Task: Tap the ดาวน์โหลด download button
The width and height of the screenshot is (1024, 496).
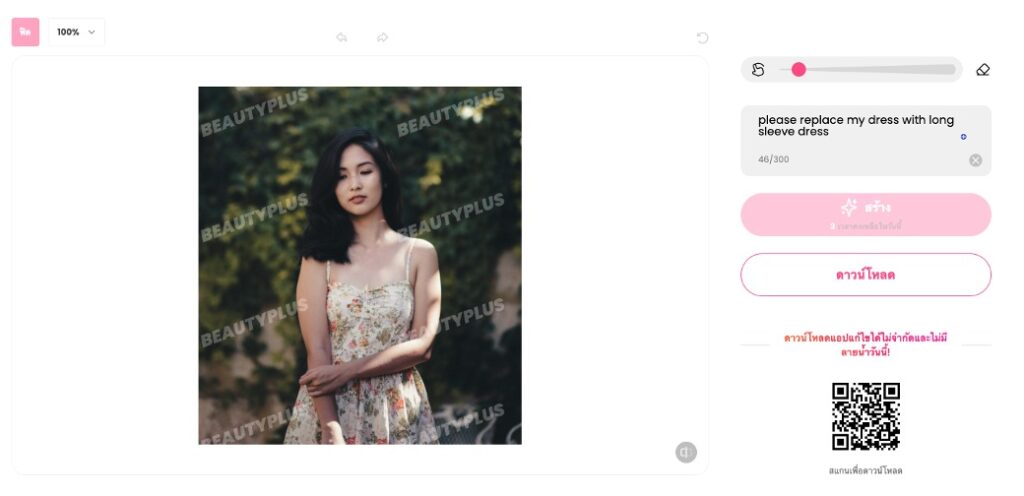Action: [x=865, y=274]
